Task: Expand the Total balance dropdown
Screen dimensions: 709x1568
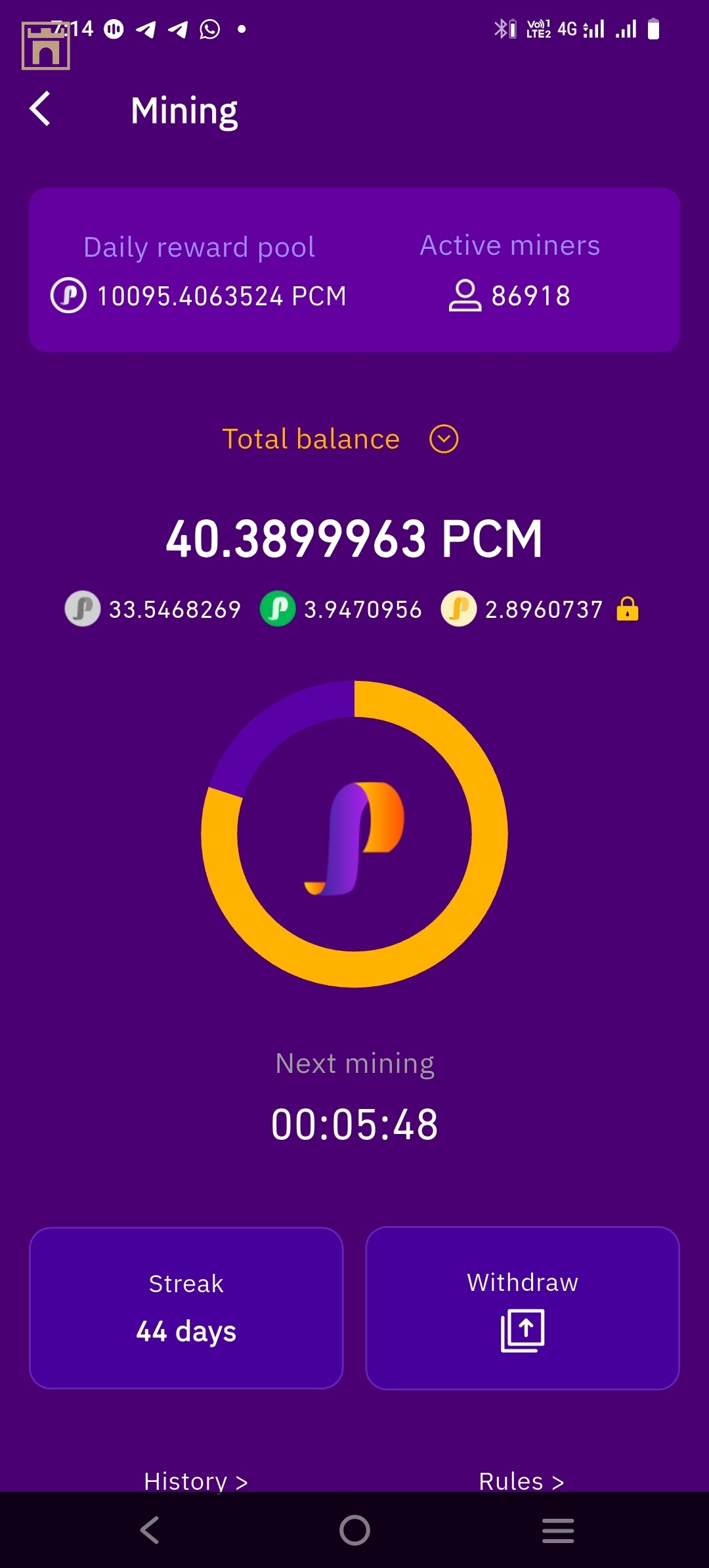Action: tap(444, 439)
